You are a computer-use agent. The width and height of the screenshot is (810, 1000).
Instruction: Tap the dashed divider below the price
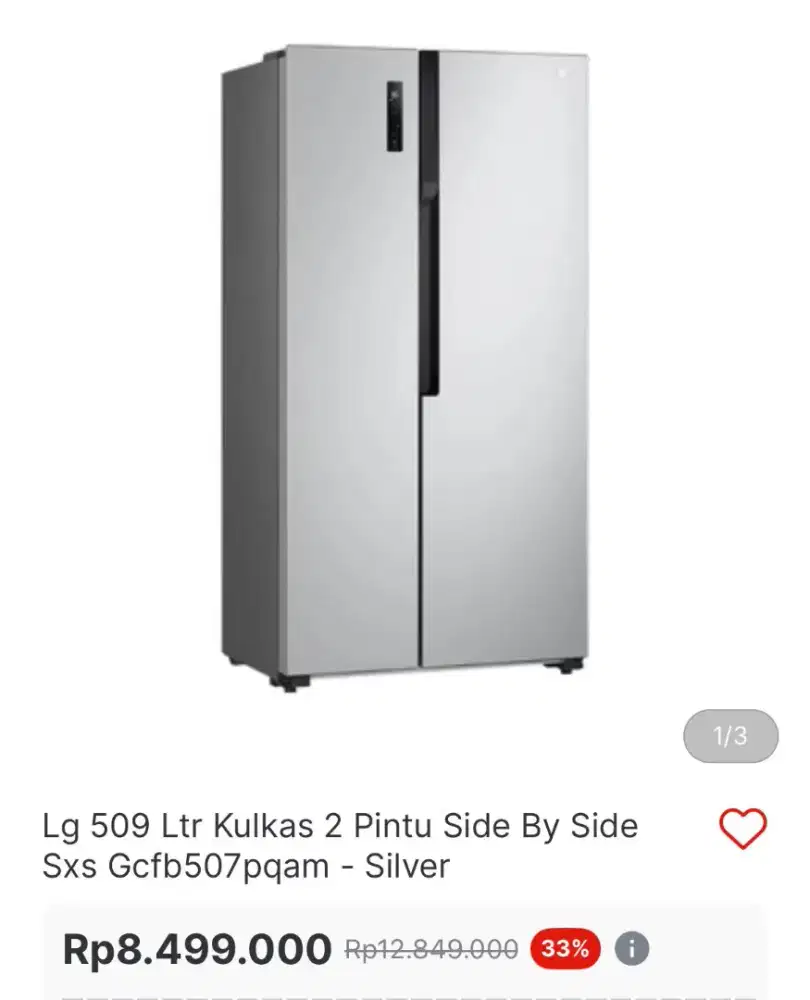pyautogui.click(x=400, y=992)
